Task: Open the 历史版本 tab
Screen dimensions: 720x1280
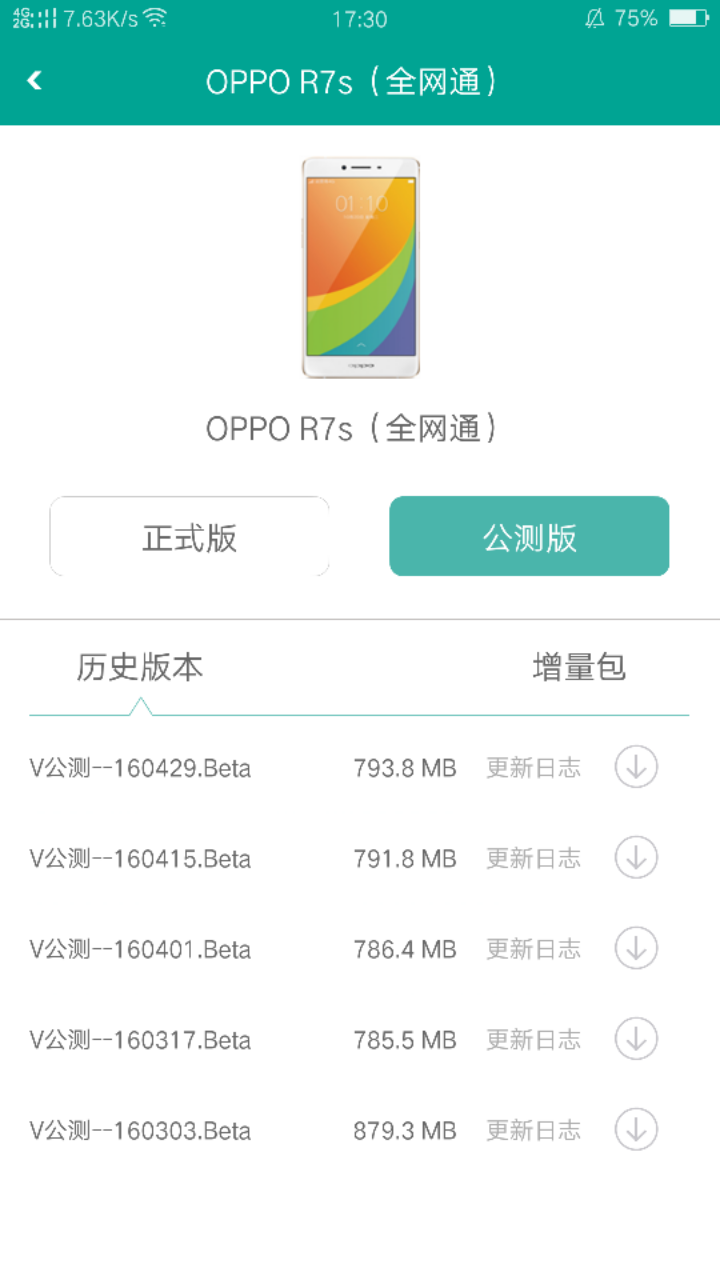Action: click(140, 668)
